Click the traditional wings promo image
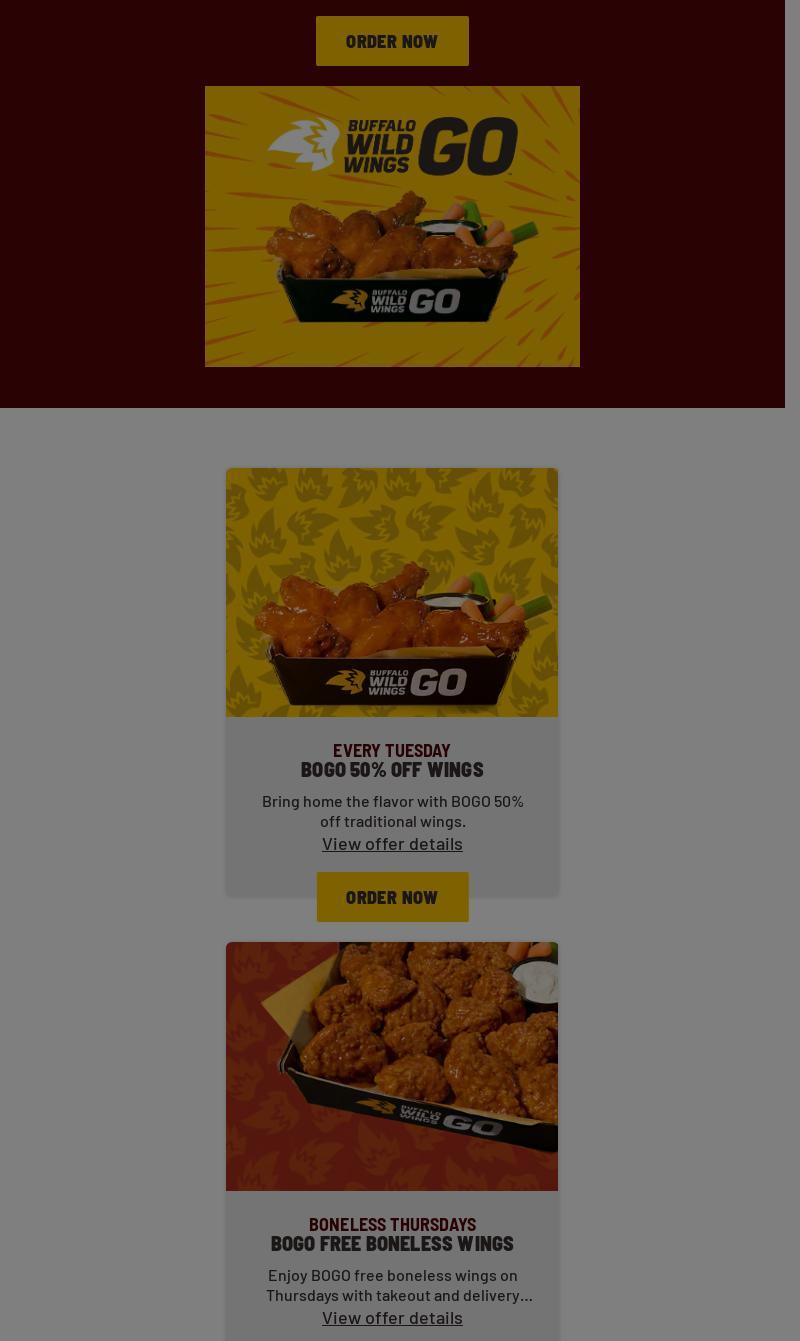This screenshot has height=1341, width=800. pos(392,592)
